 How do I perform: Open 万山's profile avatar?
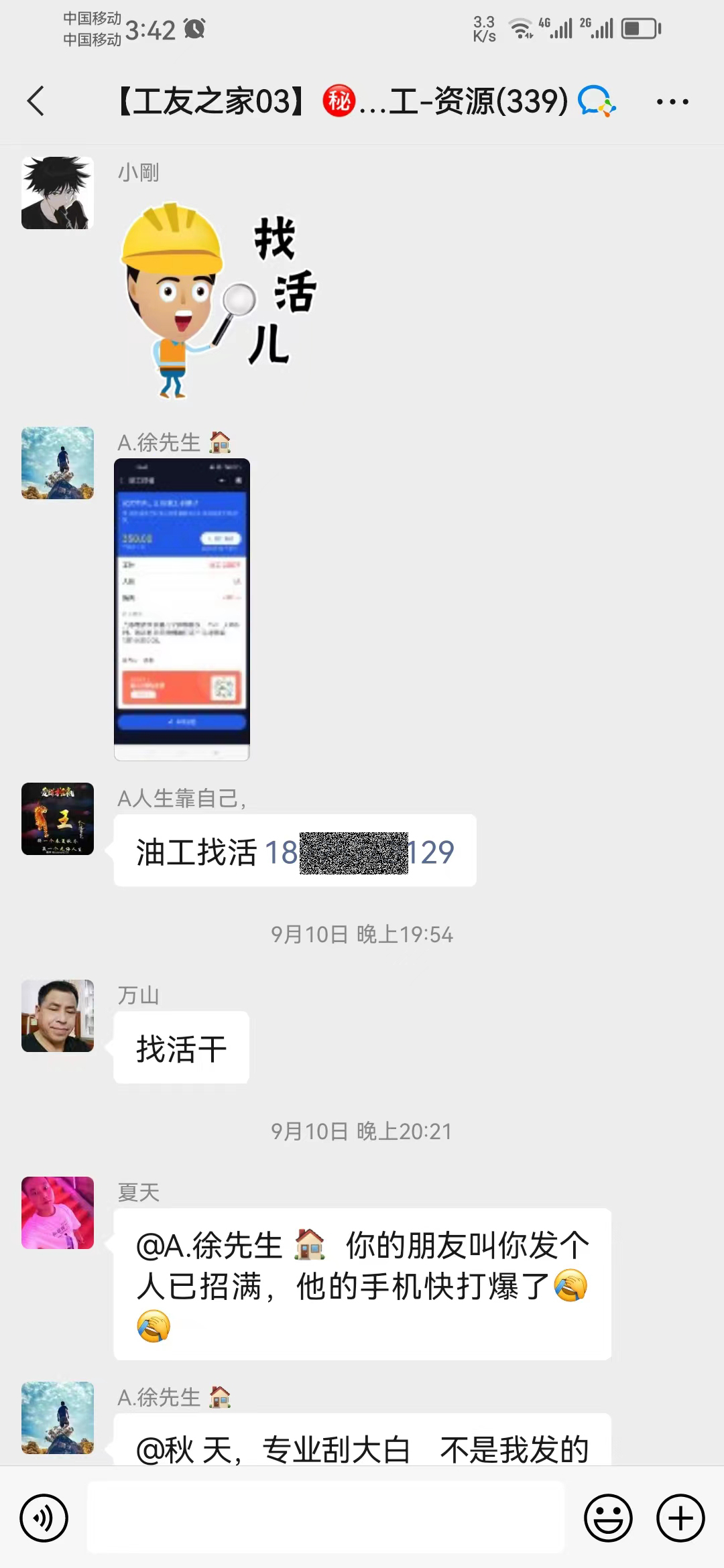[58, 1015]
